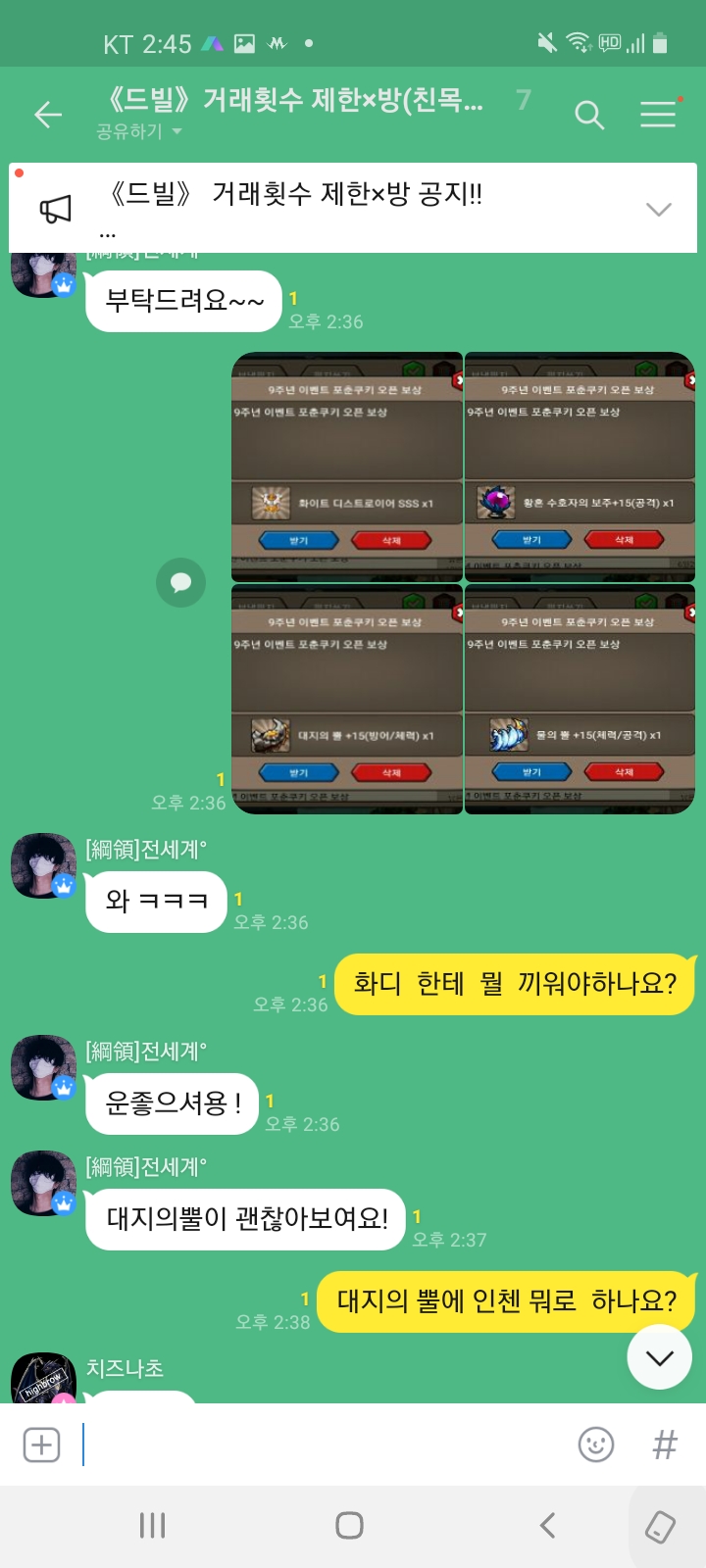
Task: Tap 공유하기 dropdown under the title
Action: tap(139, 131)
